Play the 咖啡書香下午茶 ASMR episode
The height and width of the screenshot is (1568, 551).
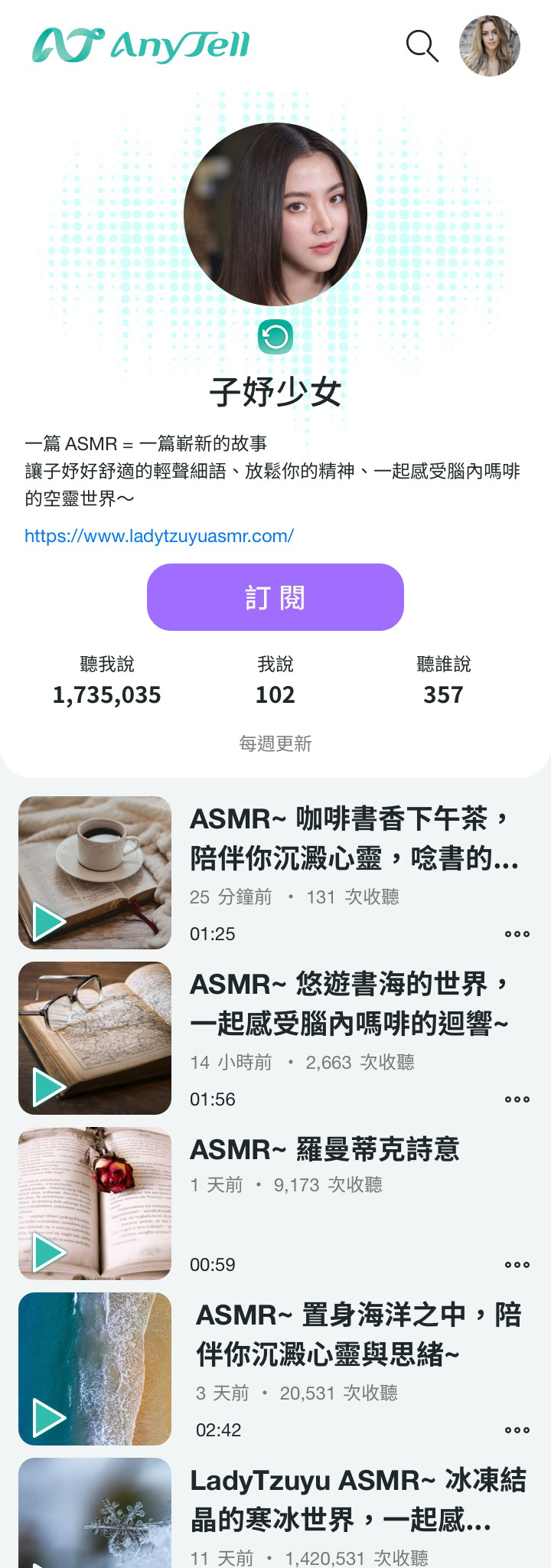49,921
